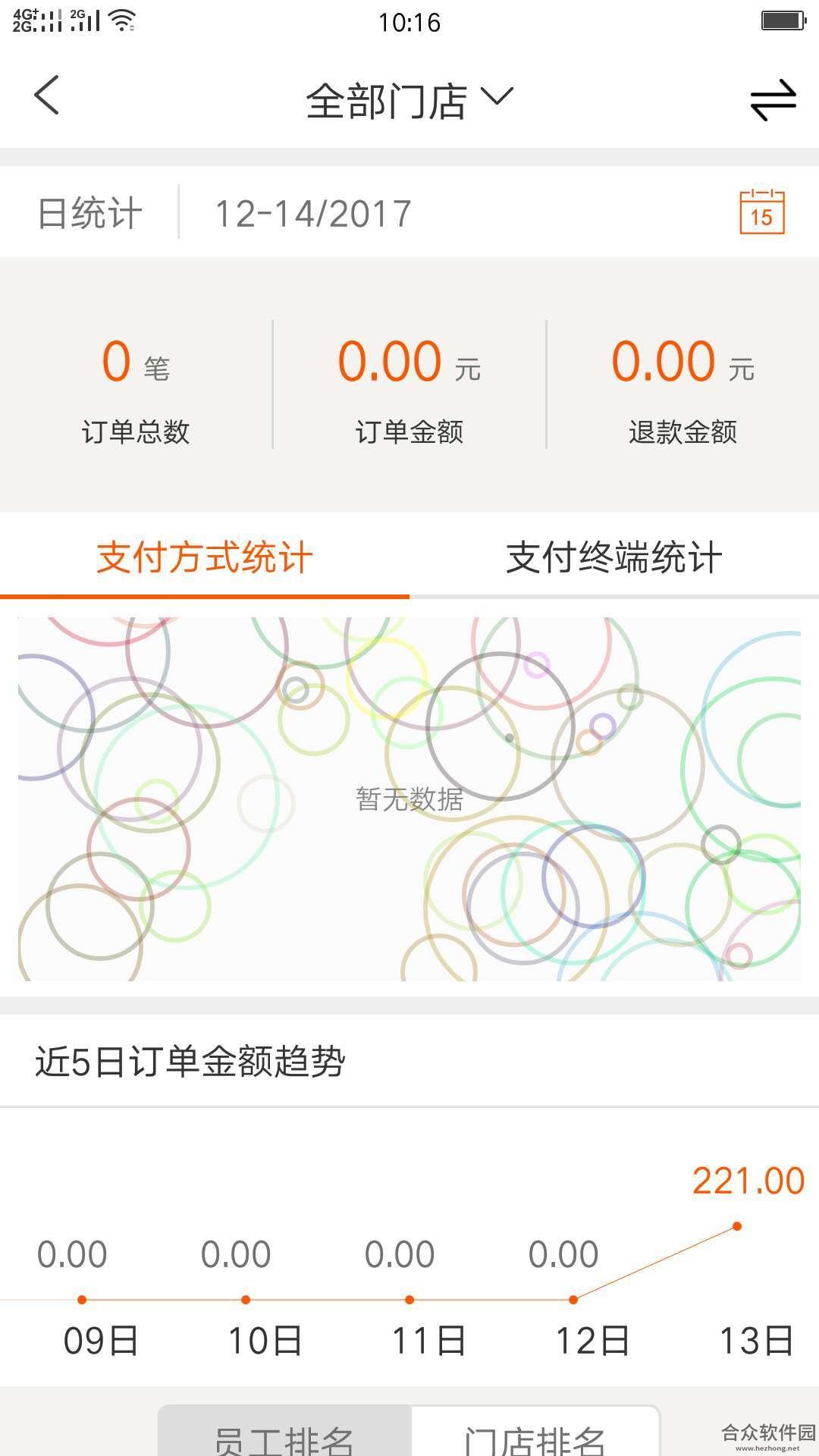Select the 支付方式统计 tab
This screenshot has width=819, height=1456.
pos(205,558)
